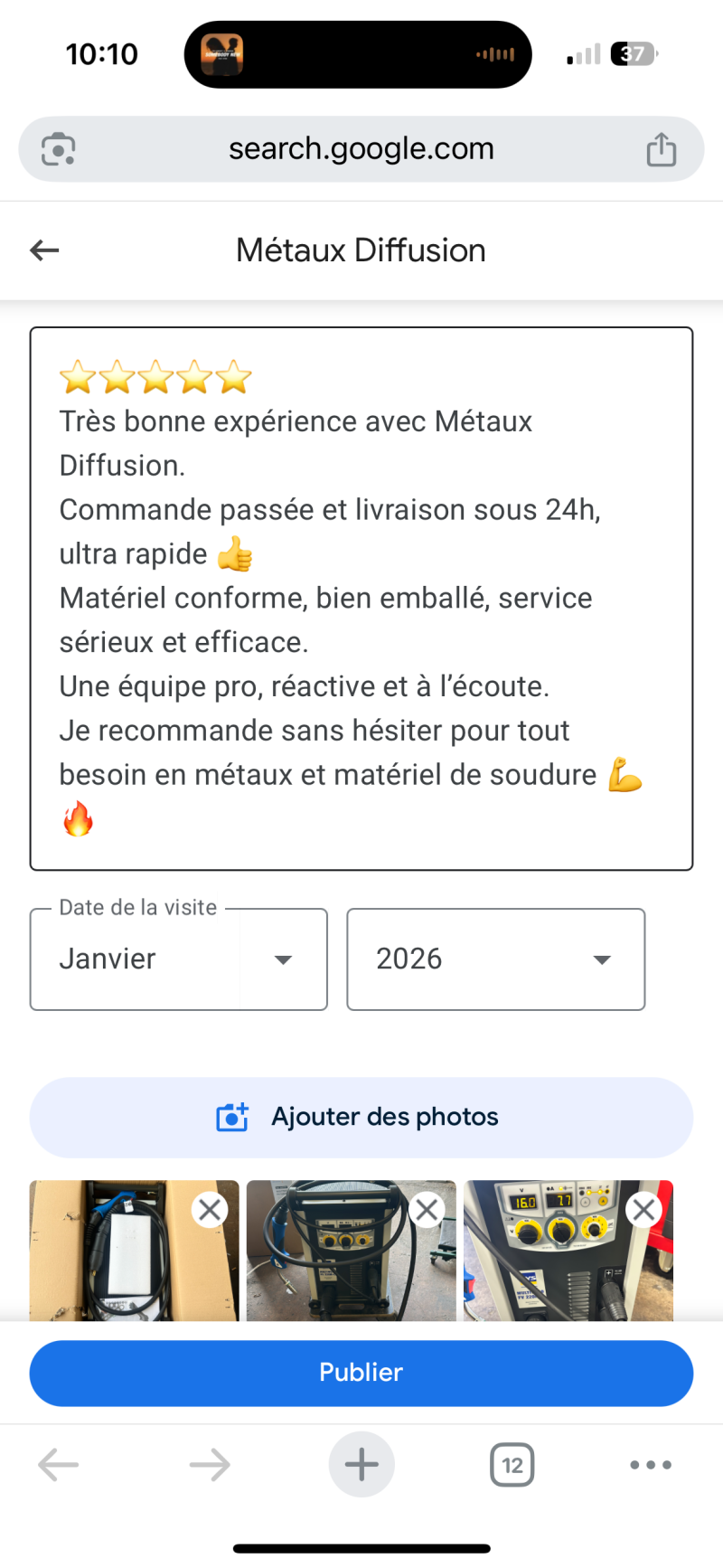Image resolution: width=723 pixels, height=1568 pixels.
Task: Remove the middle welding machine photo
Action: pyautogui.click(x=427, y=1210)
